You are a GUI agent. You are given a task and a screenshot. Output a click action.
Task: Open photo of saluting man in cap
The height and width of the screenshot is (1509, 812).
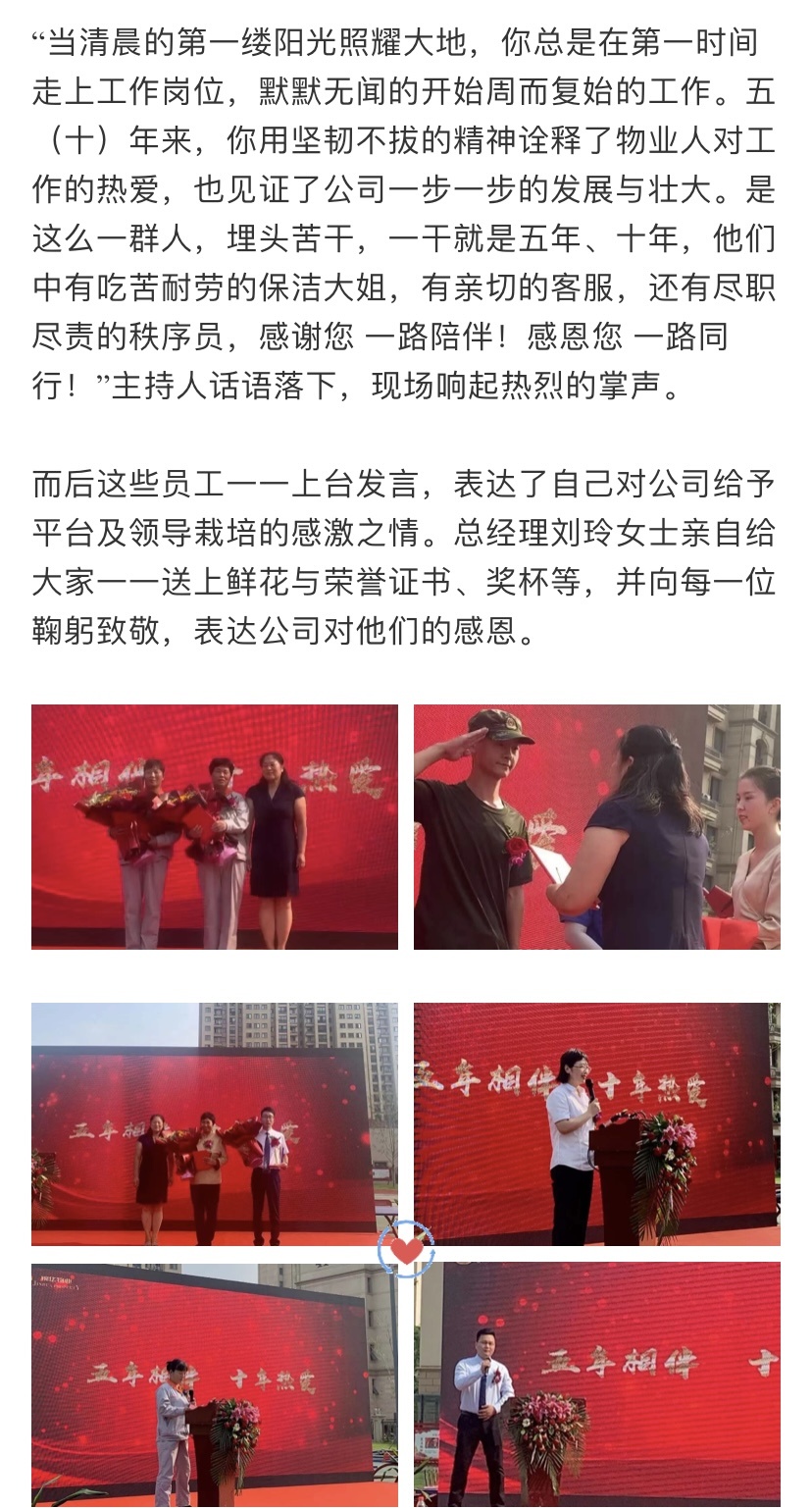(596, 826)
